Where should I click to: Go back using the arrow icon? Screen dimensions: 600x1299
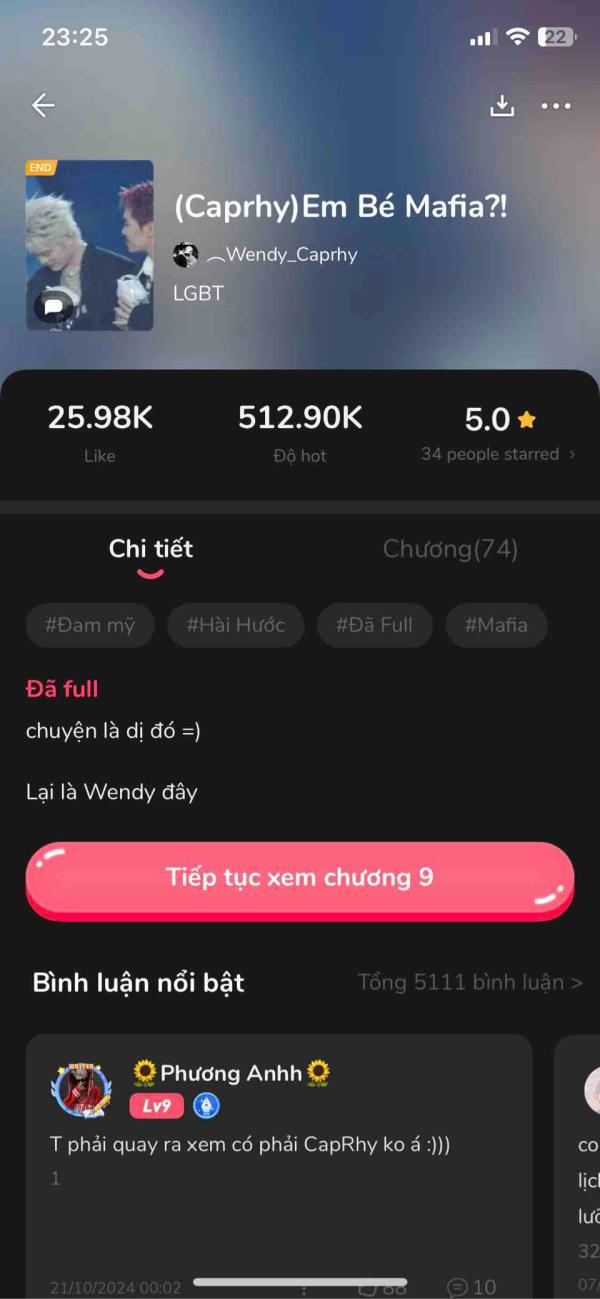tap(43, 105)
